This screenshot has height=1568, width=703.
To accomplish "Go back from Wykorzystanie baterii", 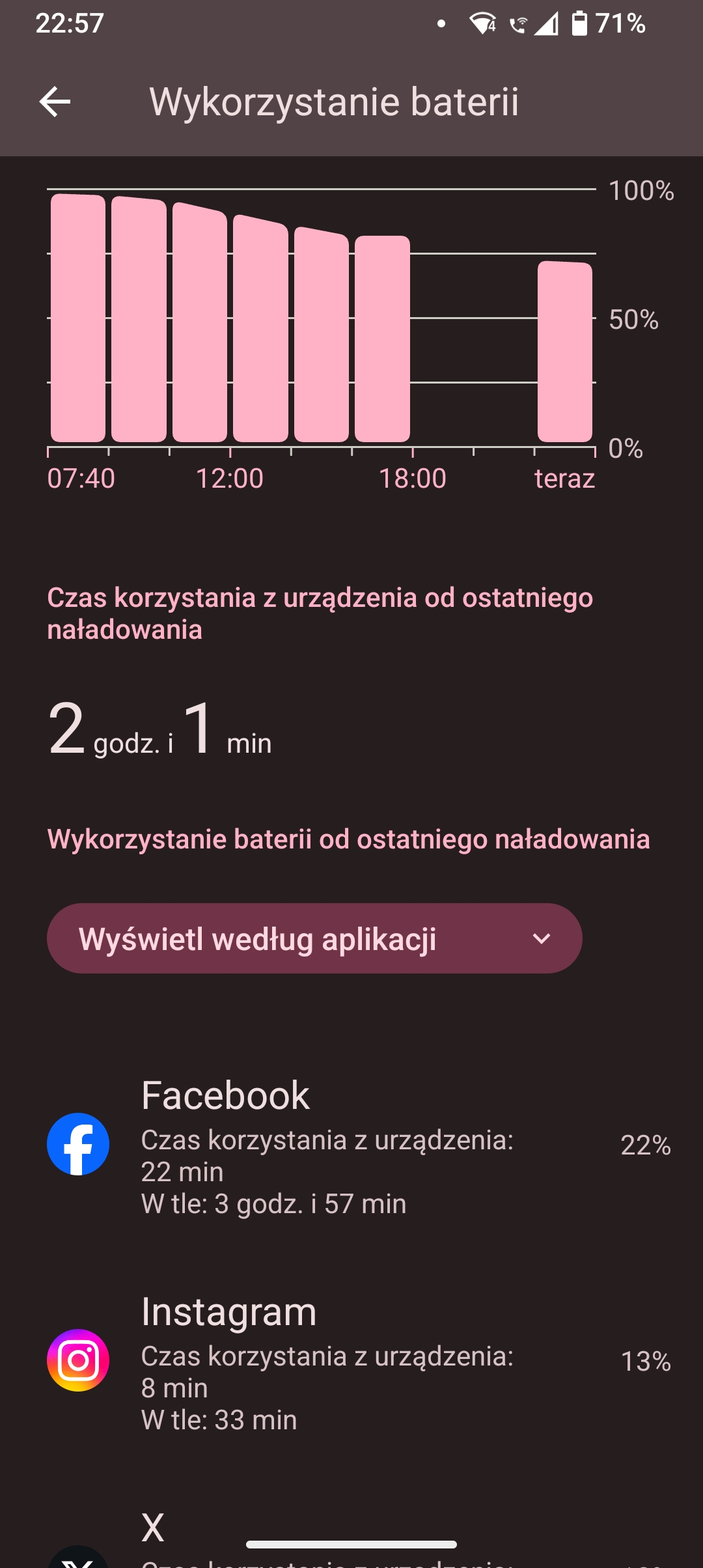I will pos(55,102).
